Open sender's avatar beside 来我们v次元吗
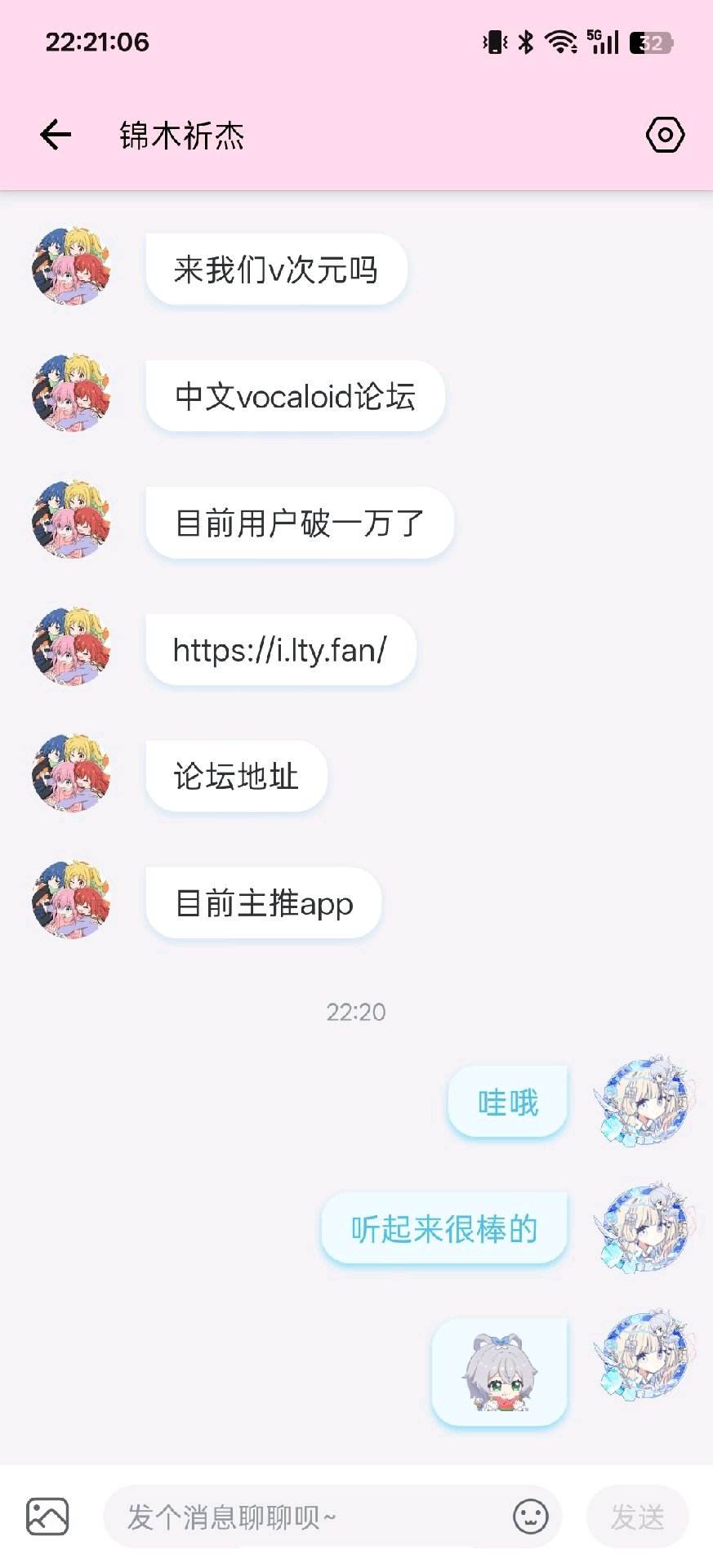The width and height of the screenshot is (713, 1568). click(71, 267)
